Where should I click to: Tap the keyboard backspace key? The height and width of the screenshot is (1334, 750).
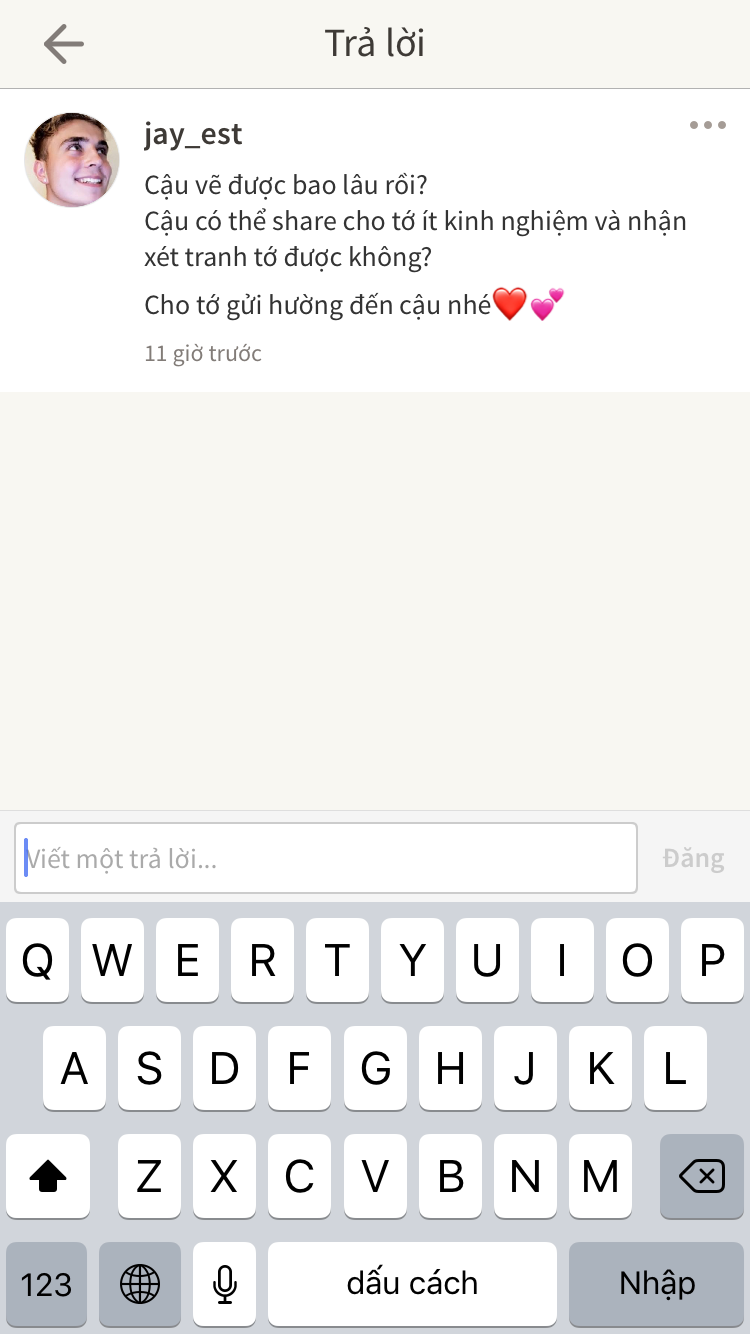[x=701, y=1177]
